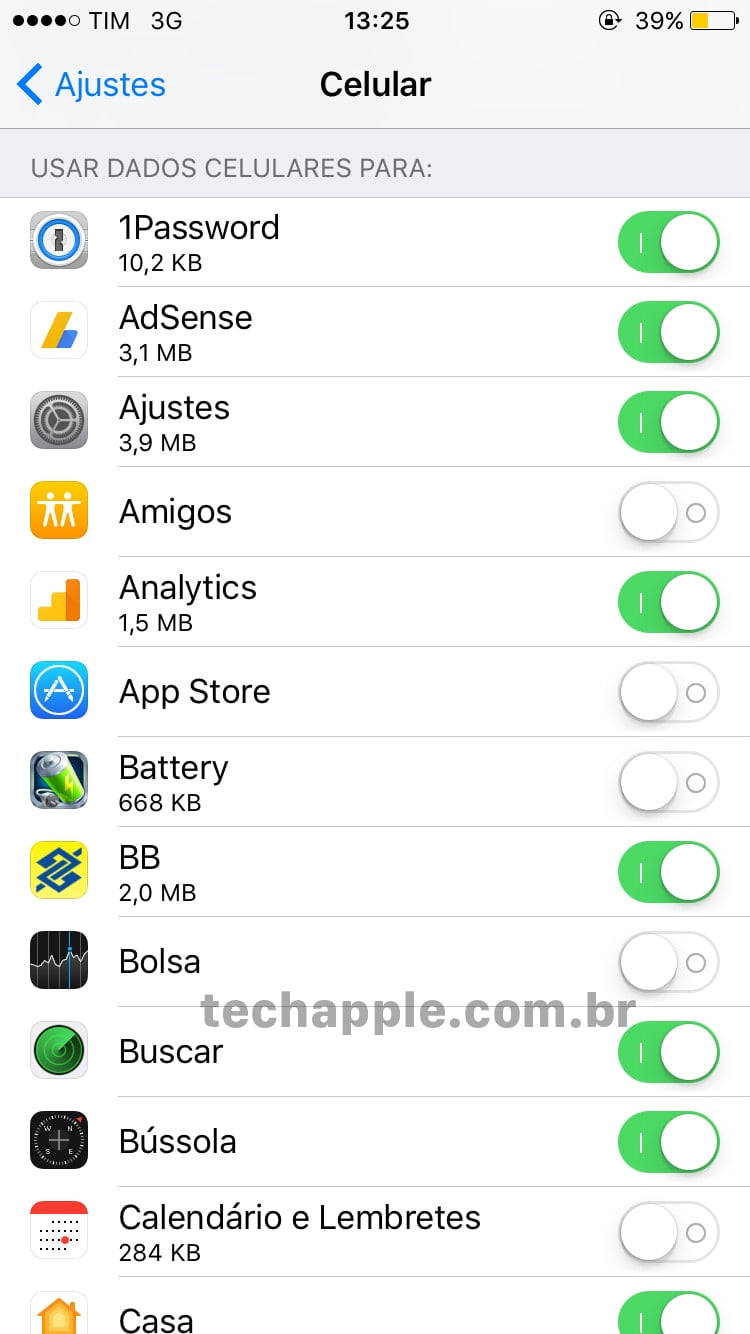Toggle off the Bússola data switch
Viewport: 750px width, 1334px height.
(x=668, y=1142)
